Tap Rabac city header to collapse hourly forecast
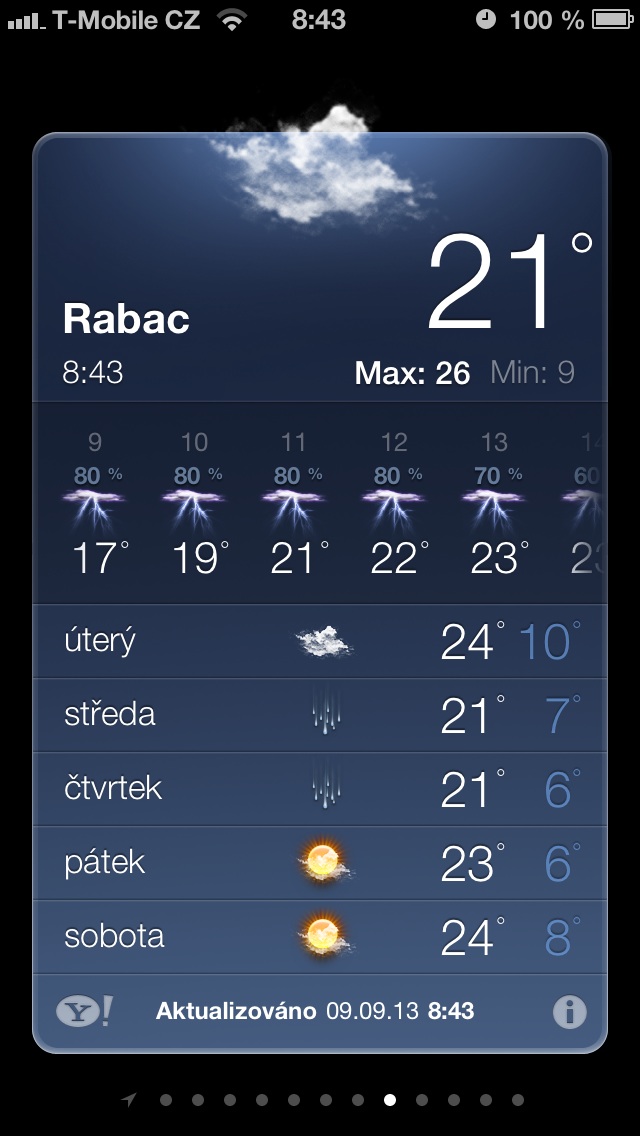640x1136 pixels. 126,319
